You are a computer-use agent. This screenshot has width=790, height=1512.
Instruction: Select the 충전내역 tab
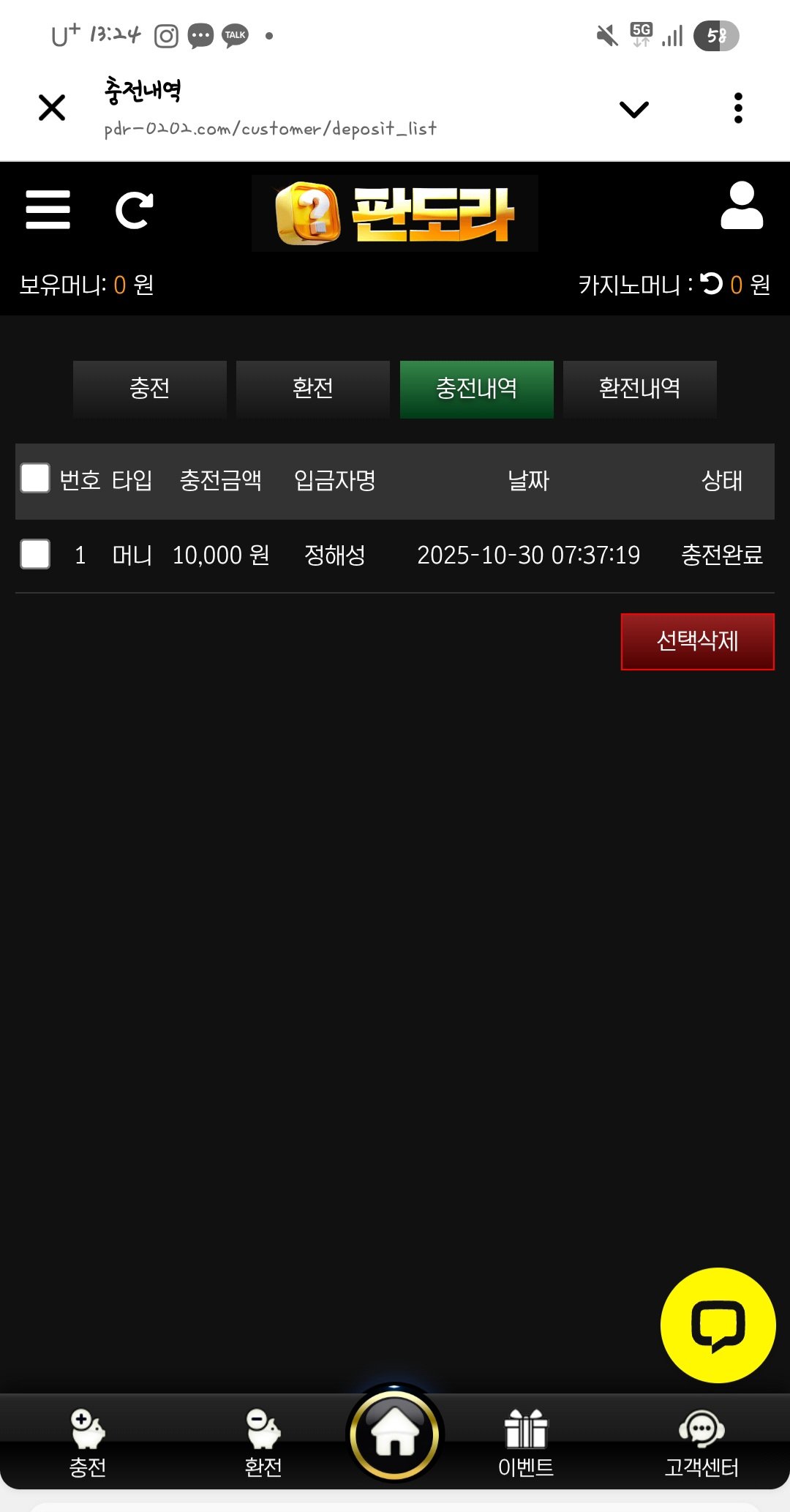(477, 389)
